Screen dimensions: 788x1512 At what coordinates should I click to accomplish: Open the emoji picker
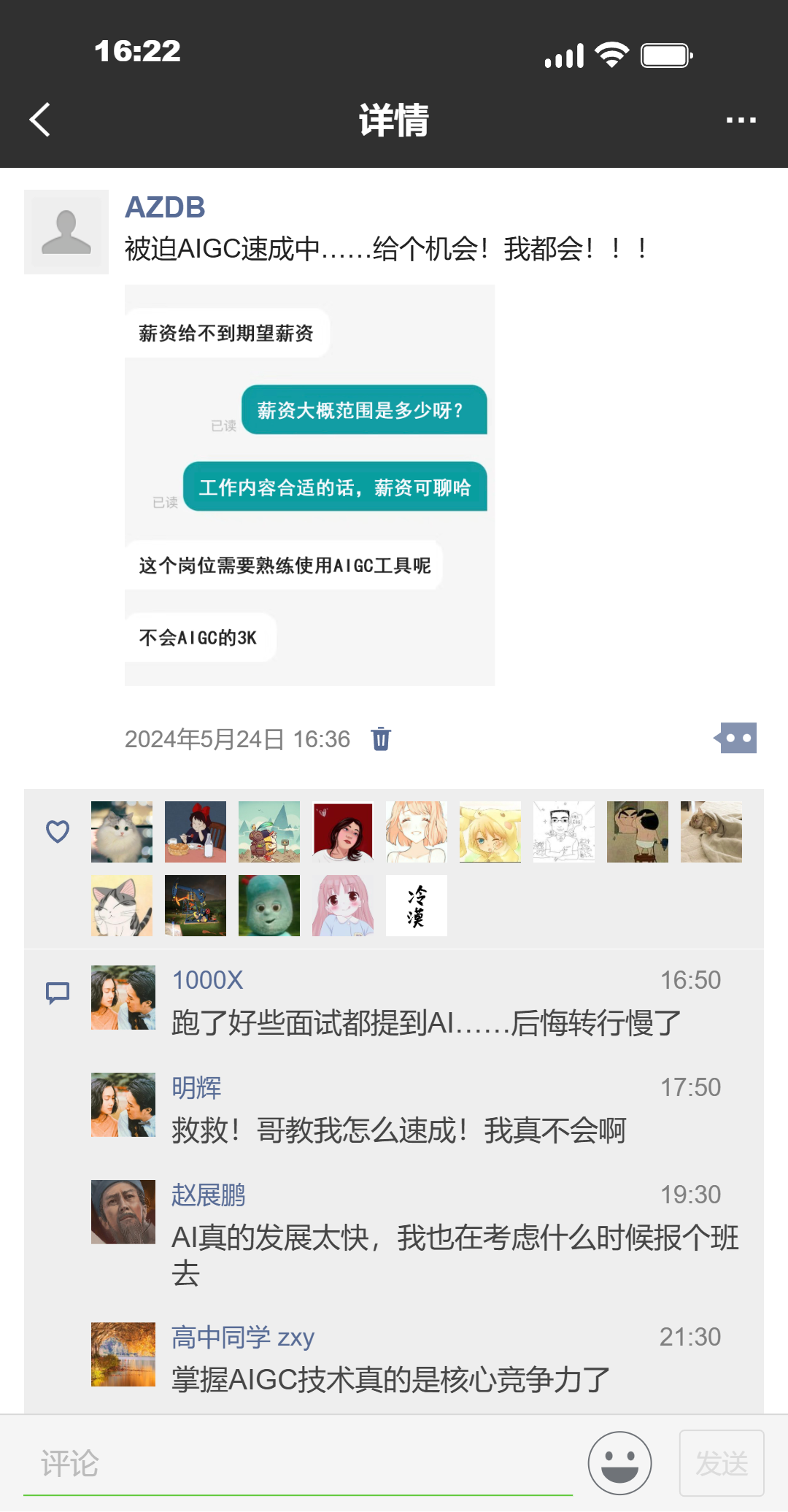pos(619,1463)
